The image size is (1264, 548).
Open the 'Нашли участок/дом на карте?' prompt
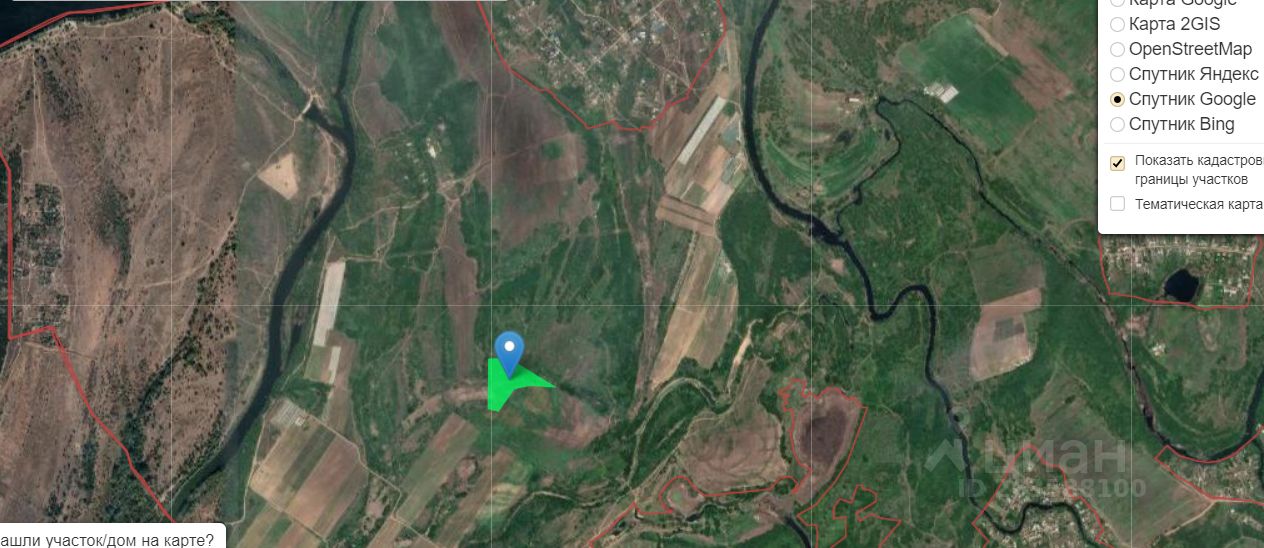108,540
